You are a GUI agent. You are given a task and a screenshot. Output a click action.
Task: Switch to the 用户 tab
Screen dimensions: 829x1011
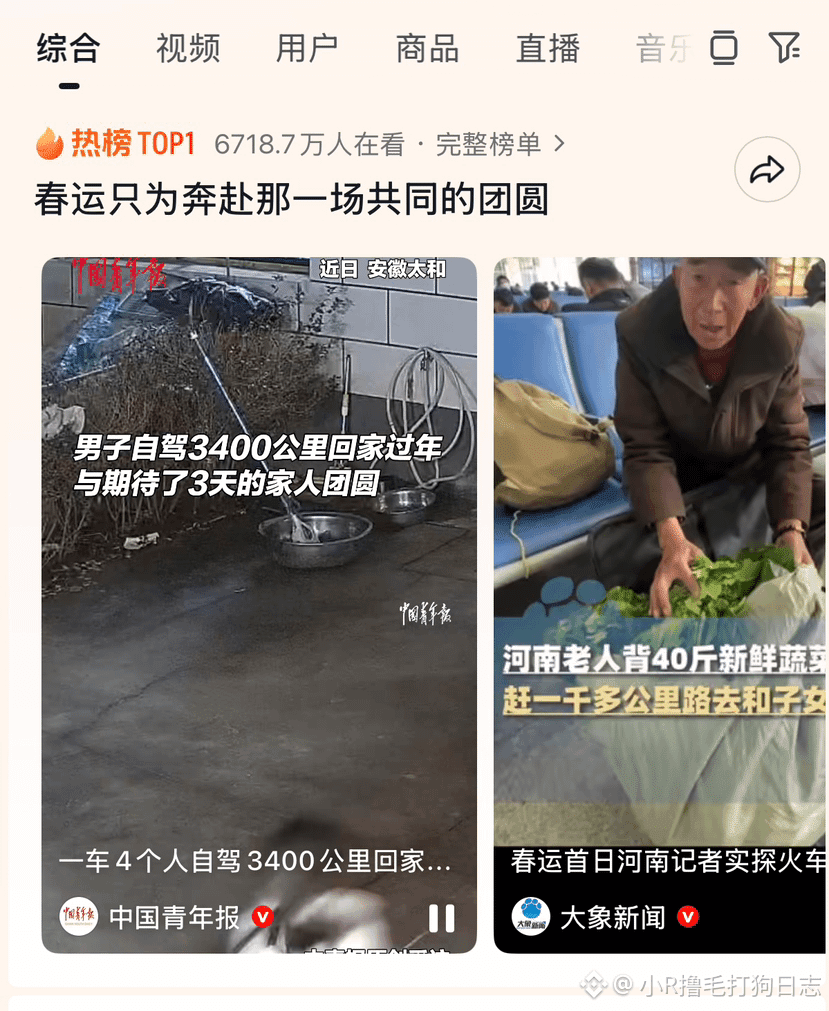pyautogui.click(x=307, y=48)
